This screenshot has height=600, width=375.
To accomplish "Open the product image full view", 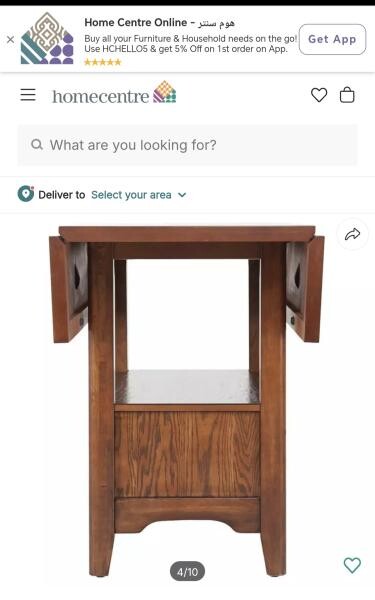I will pos(187,400).
